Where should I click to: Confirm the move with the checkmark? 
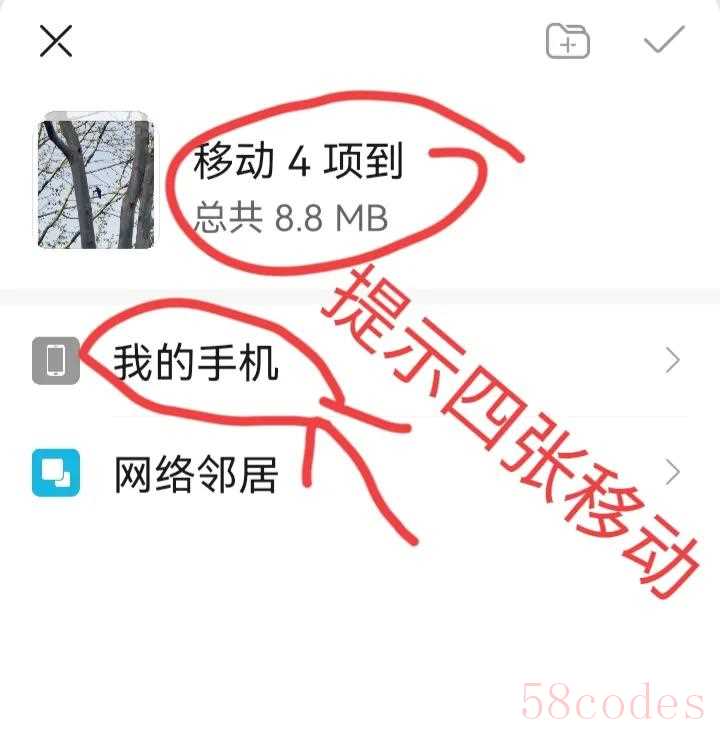tap(663, 40)
